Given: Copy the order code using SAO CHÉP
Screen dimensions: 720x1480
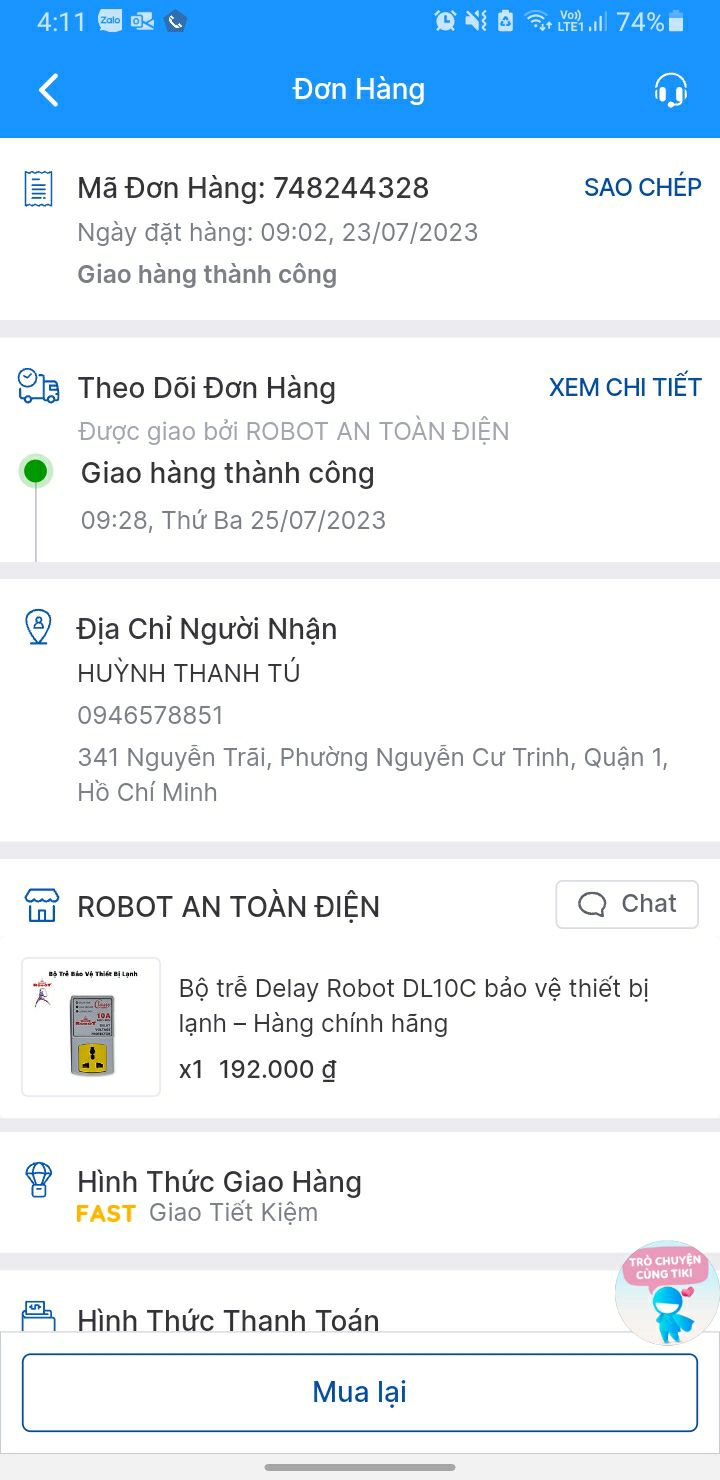Looking at the screenshot, I should coord(643,186).
